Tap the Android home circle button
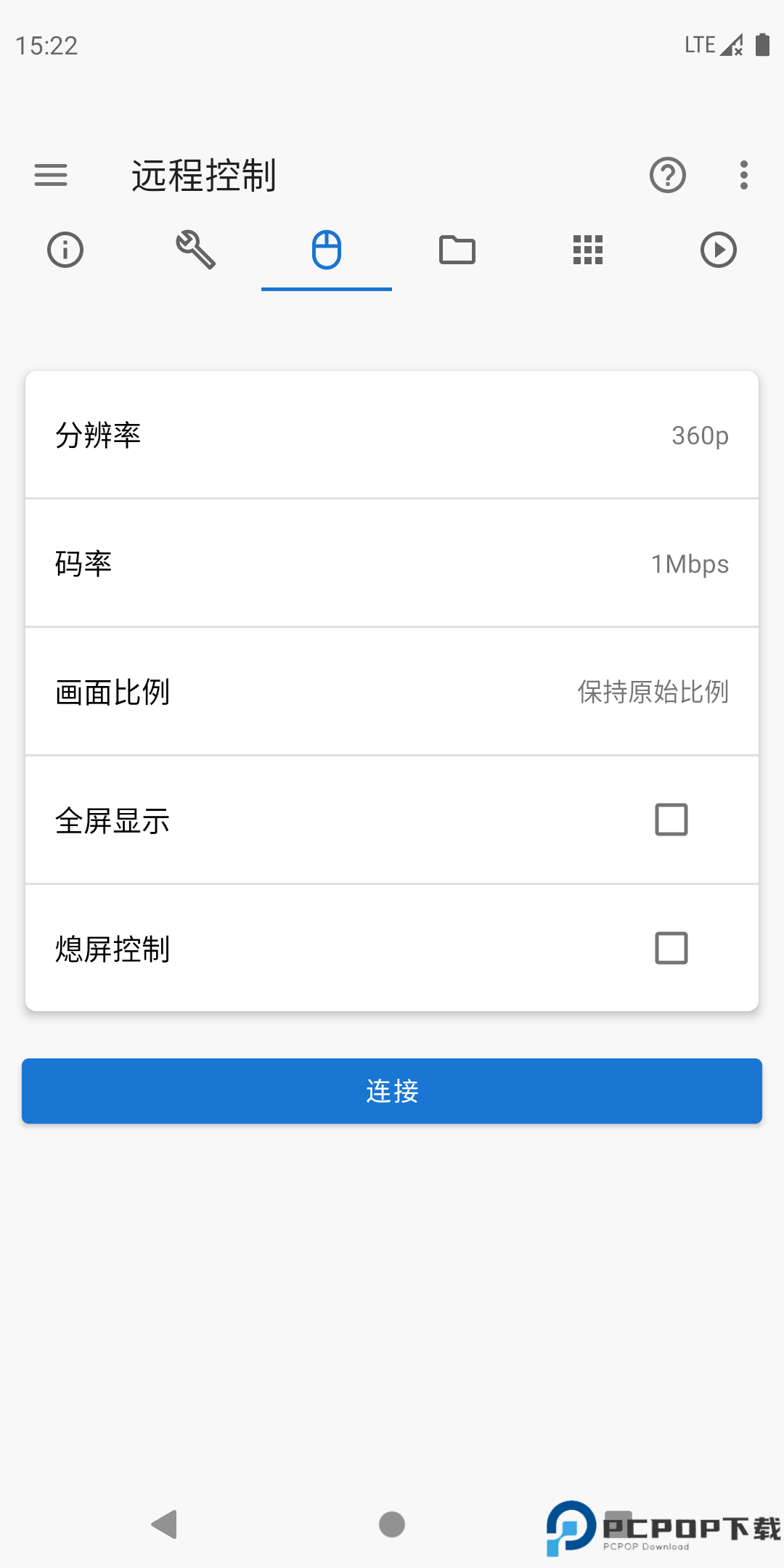784x1568 pixels. 391,1523
